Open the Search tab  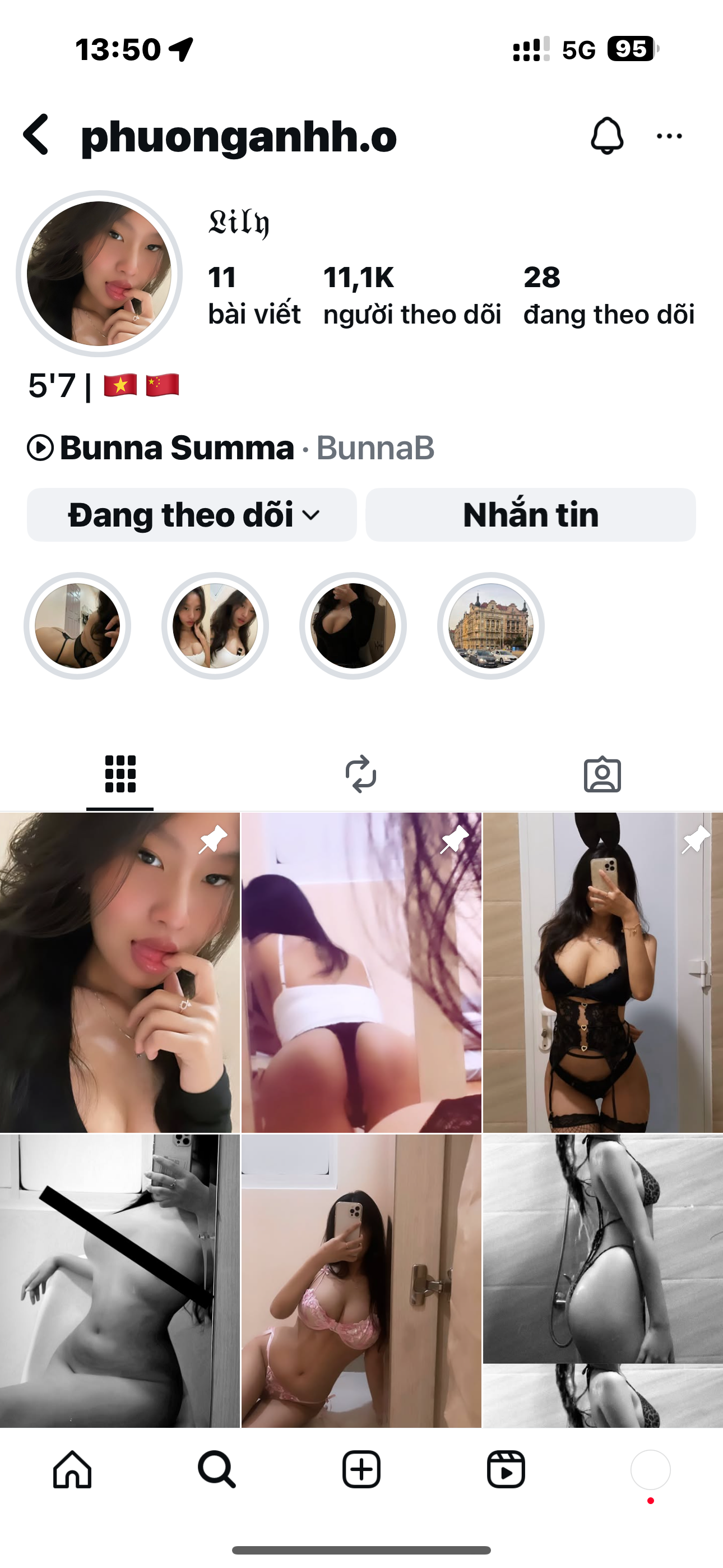click(x=217, y=1470)
